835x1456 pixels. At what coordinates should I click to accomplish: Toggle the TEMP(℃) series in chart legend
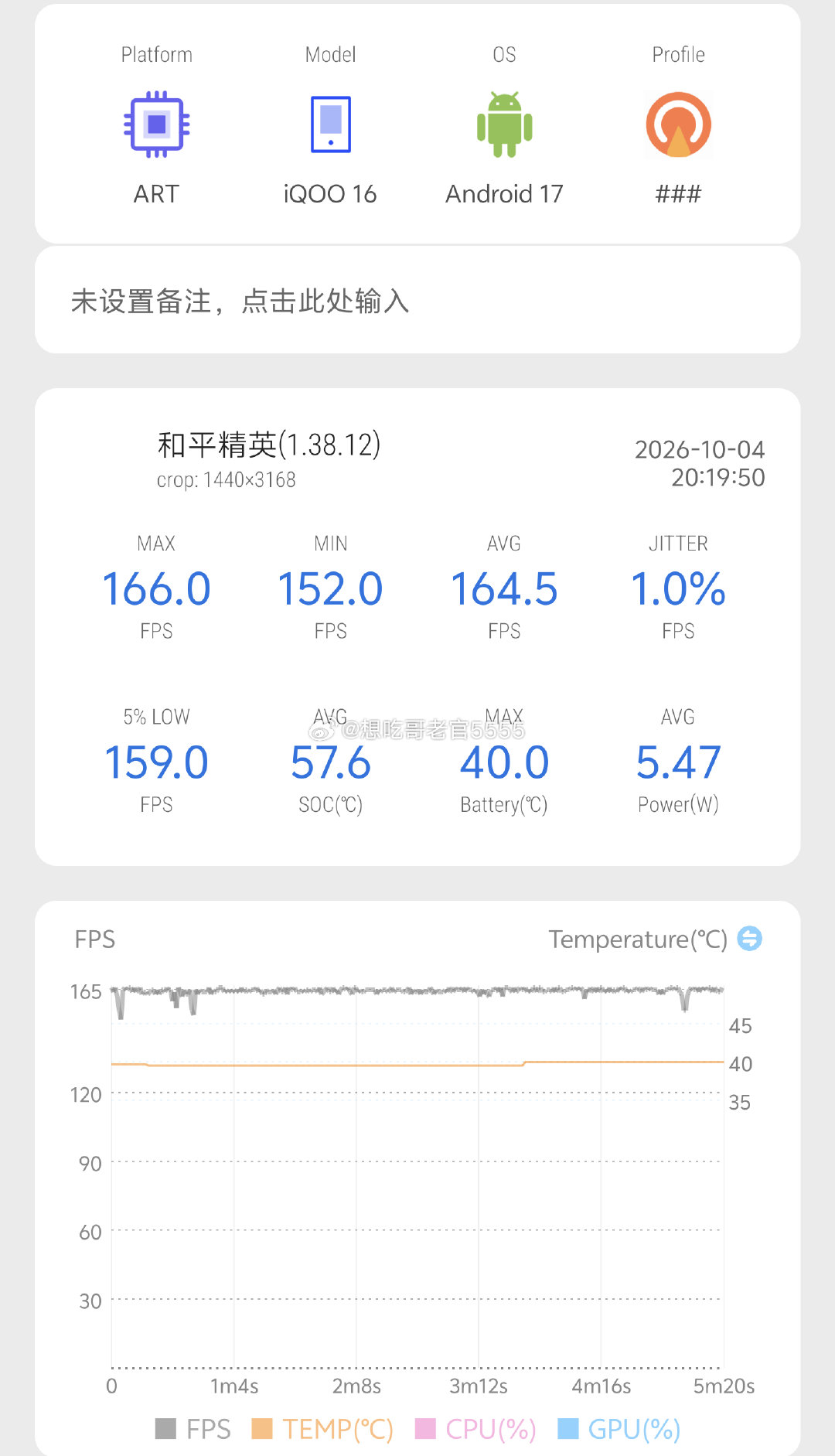pyautogui.click(x=322, y=1429)
